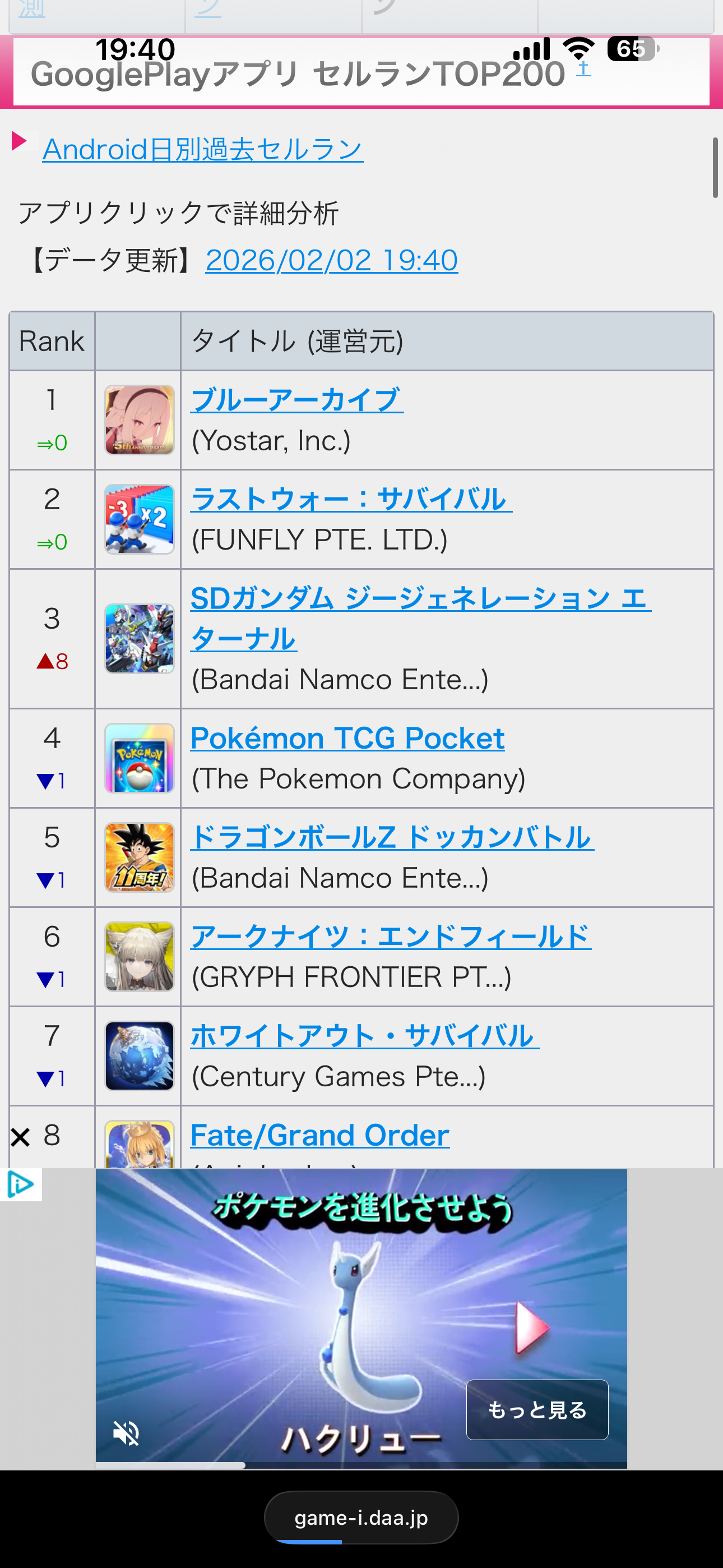Tap the 2026/02/02 19:40 data update link

pyautogui.click(x=332, y=261)
